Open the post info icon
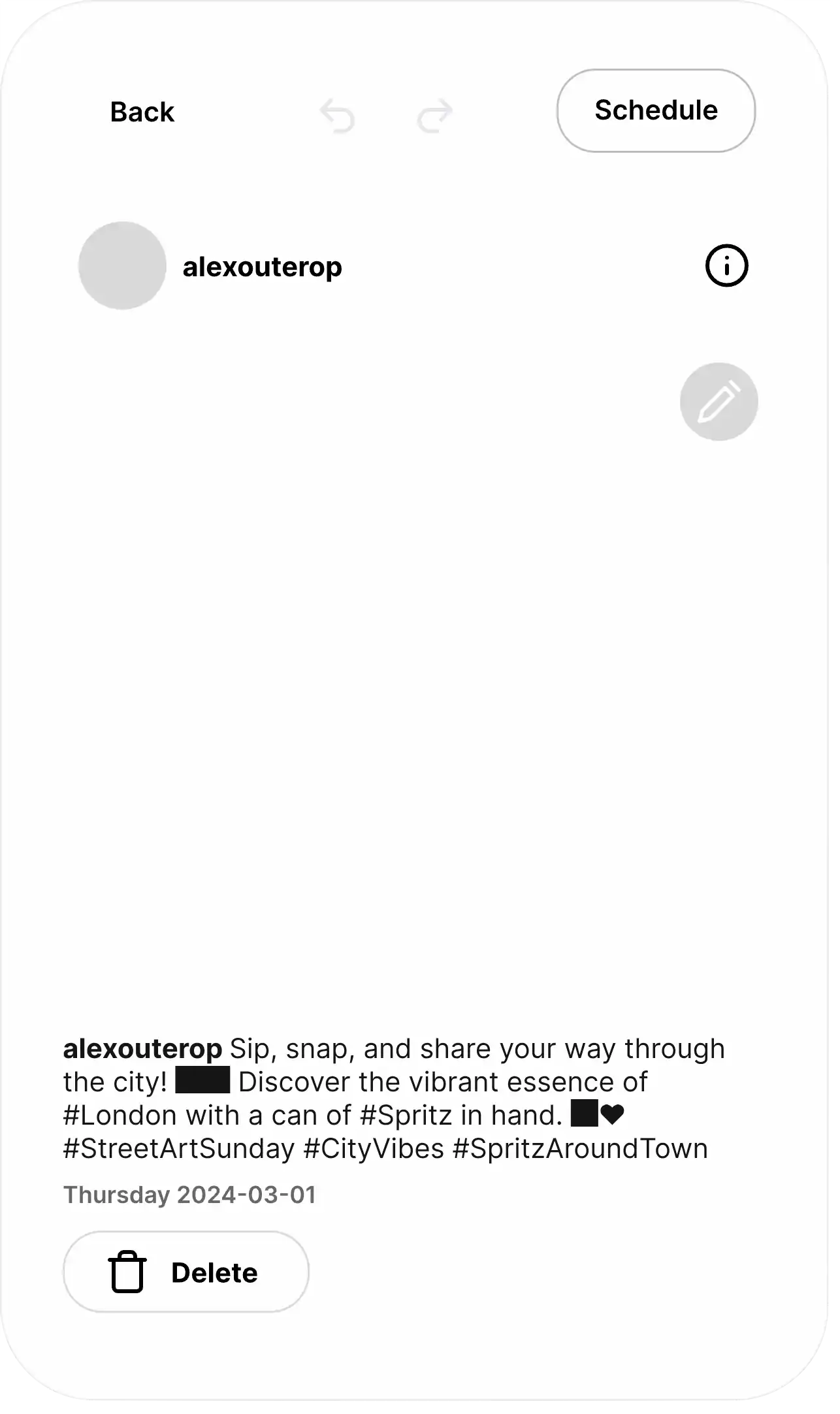Image resolution: width=840 pixels, height=1414 pixels. (726, 266)
